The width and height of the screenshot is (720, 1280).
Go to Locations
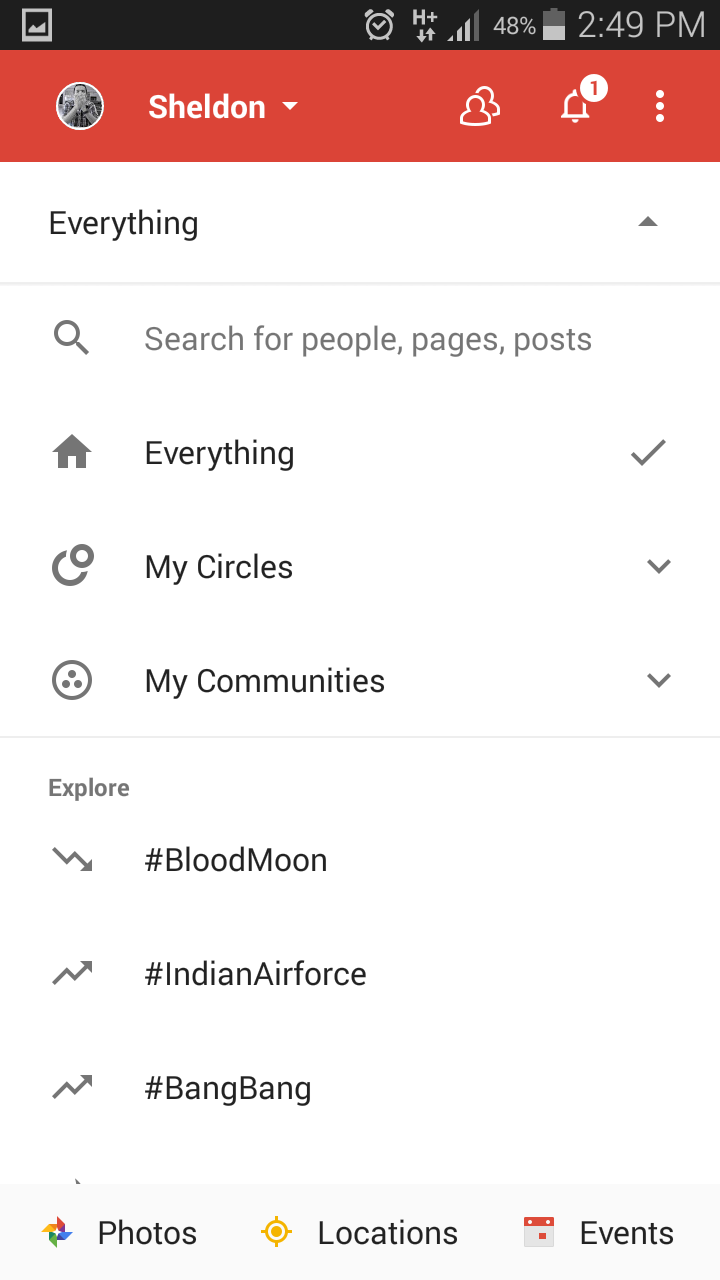click(x=359, y=1233)
